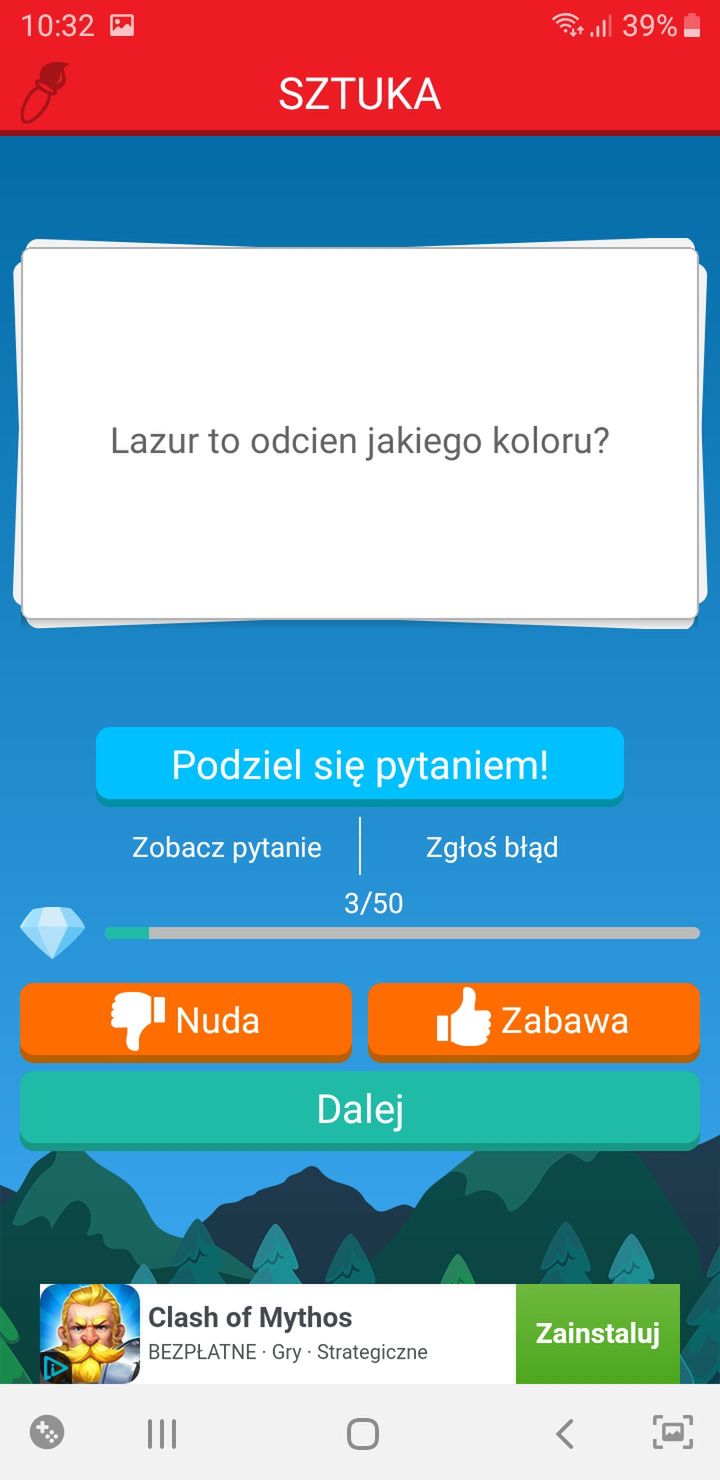Report an error via 'Zgłoś błąd'
The image size is (720, 1480).
click(x=492, y=848)
